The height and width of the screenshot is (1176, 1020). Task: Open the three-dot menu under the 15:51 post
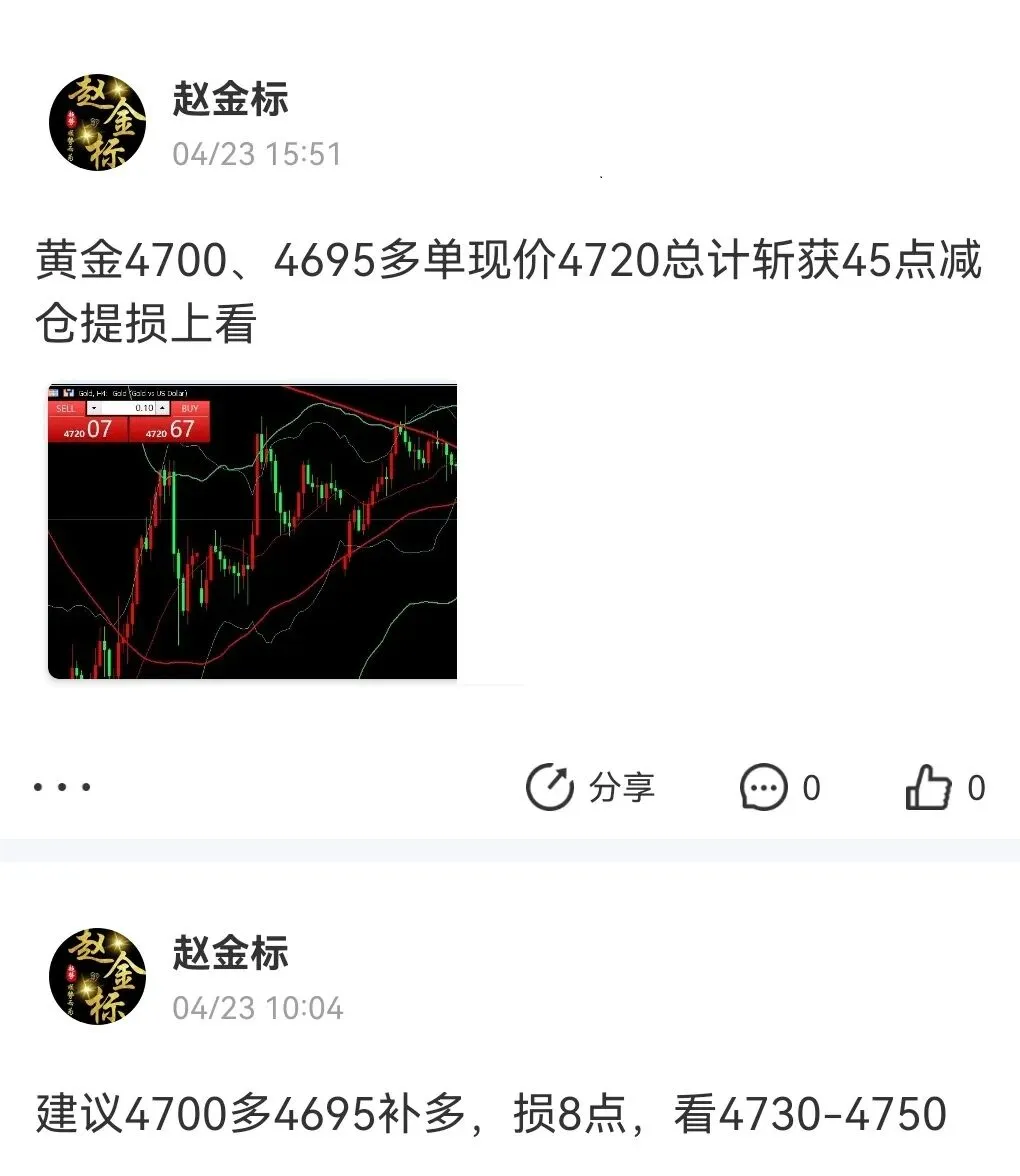click(62, 787)
